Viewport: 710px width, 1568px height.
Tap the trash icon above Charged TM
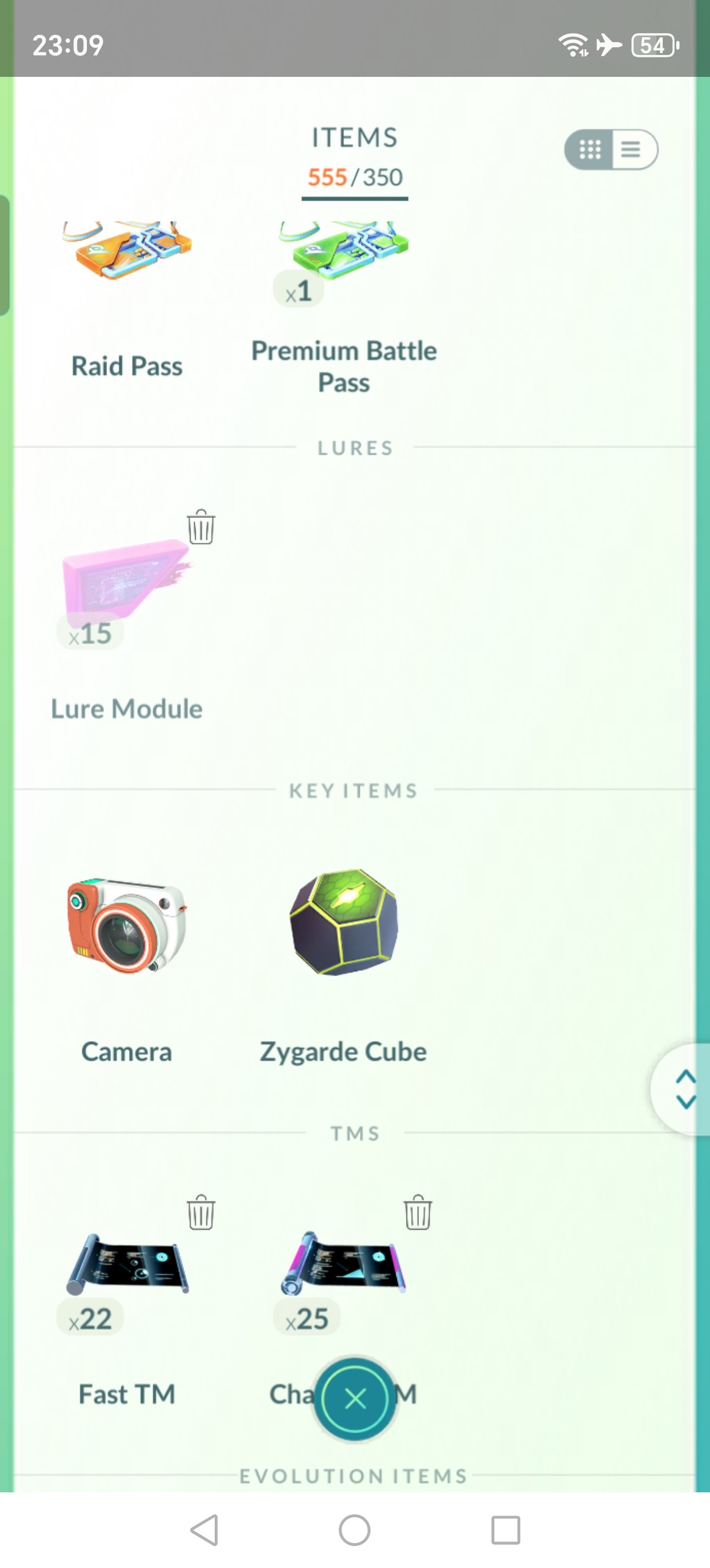coord(418,1212)
